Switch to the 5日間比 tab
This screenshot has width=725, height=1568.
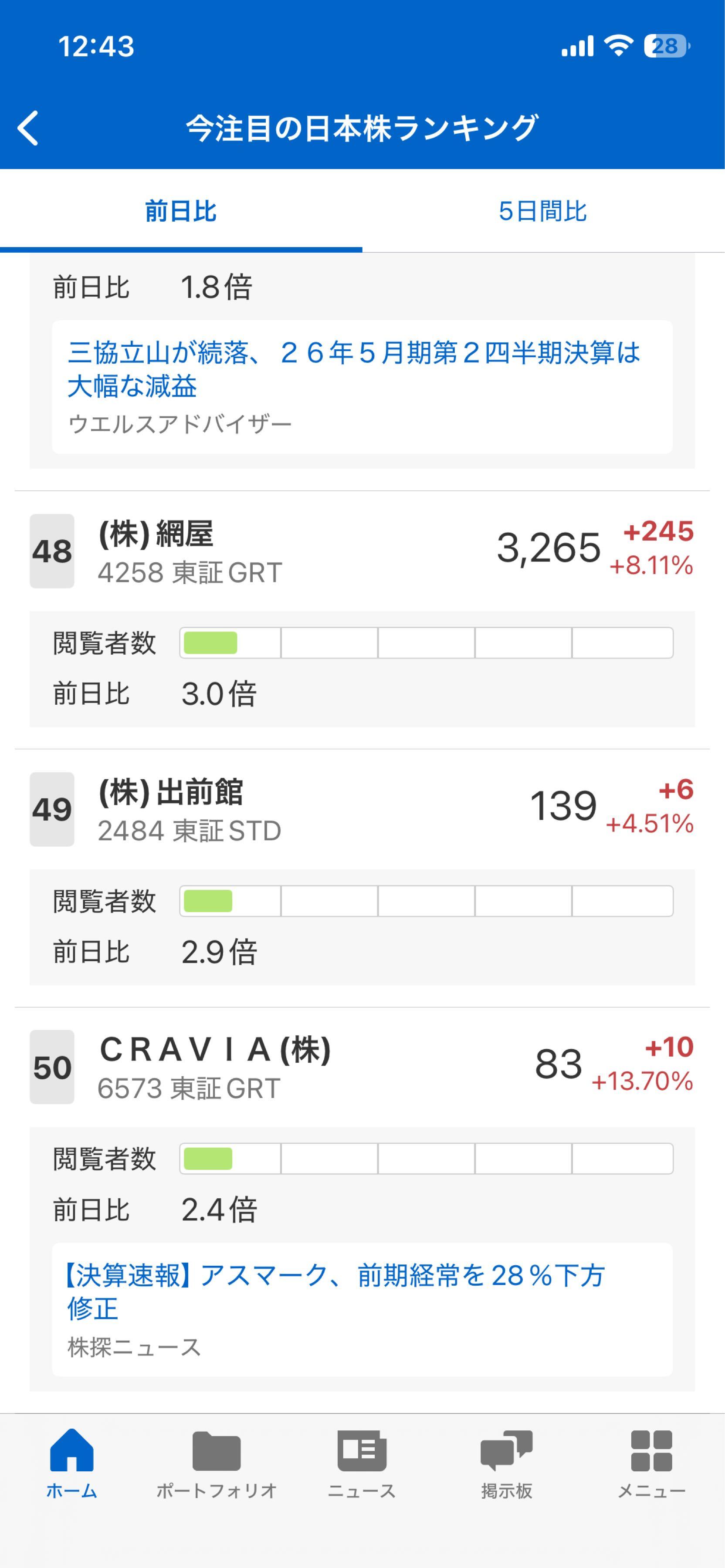(x=542, y=212)
